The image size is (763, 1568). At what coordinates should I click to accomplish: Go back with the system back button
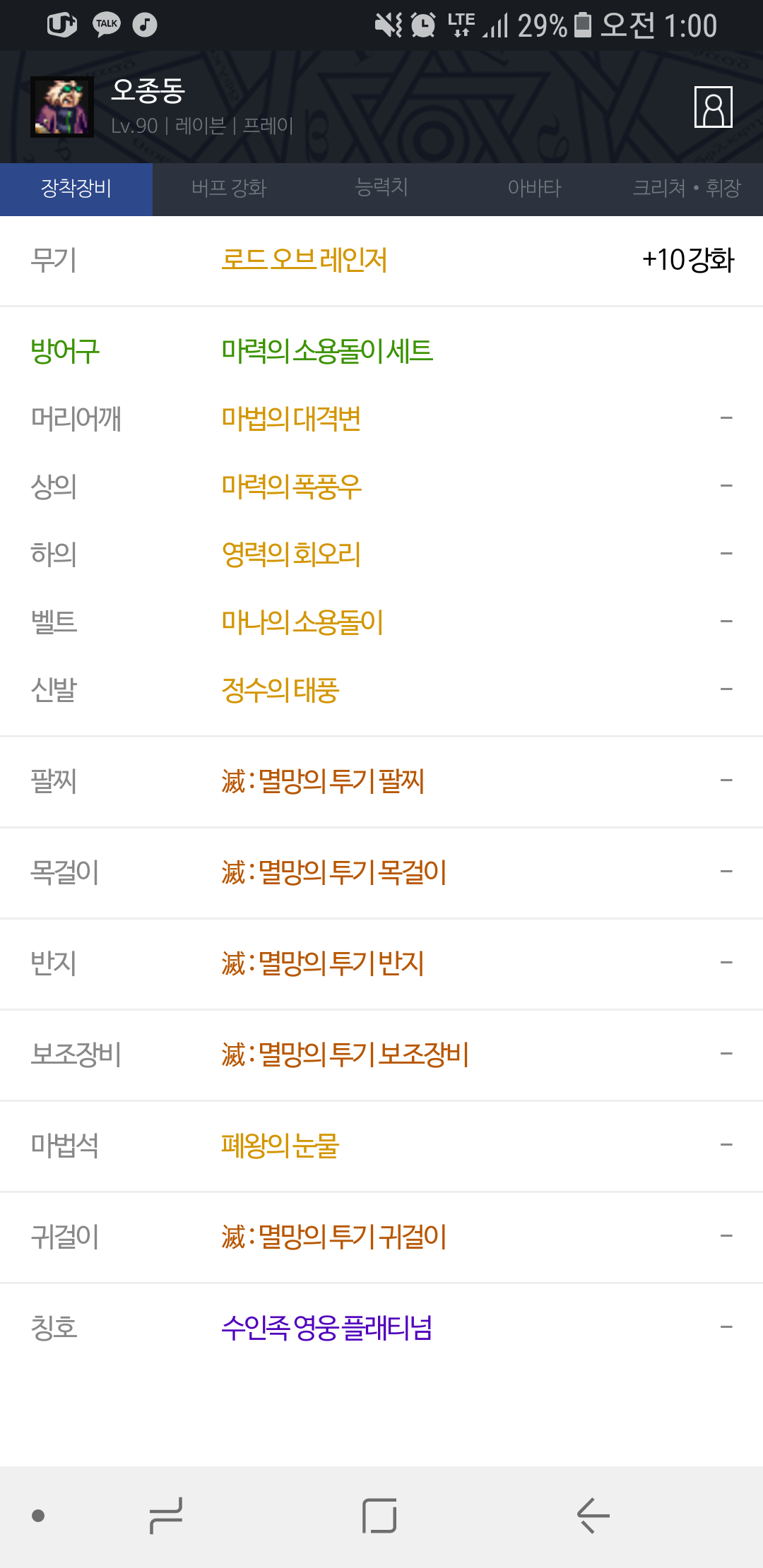pos(593,1516)
